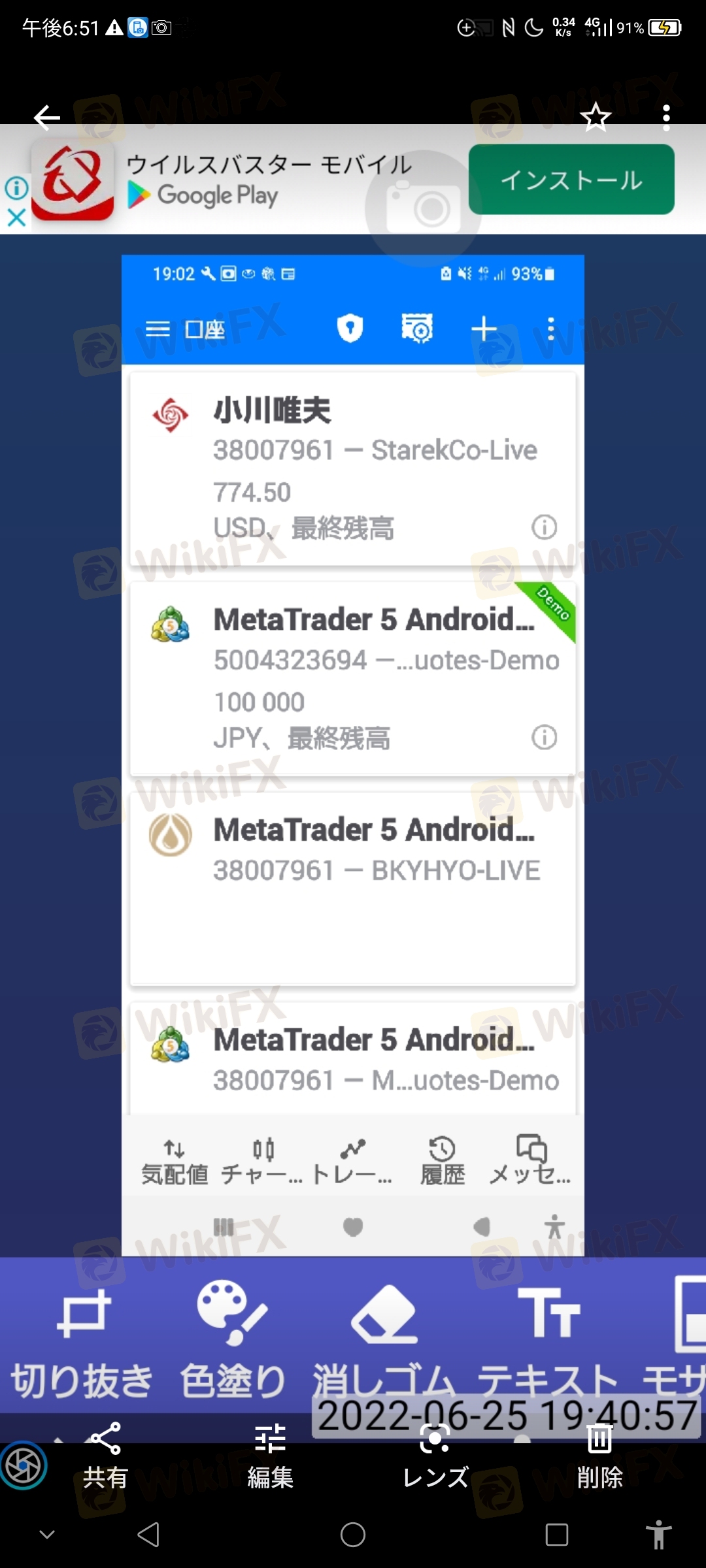Viewport: 706px width, 1568px height.
Task: Launch レンズ on this image
Action: (435, 1456)
